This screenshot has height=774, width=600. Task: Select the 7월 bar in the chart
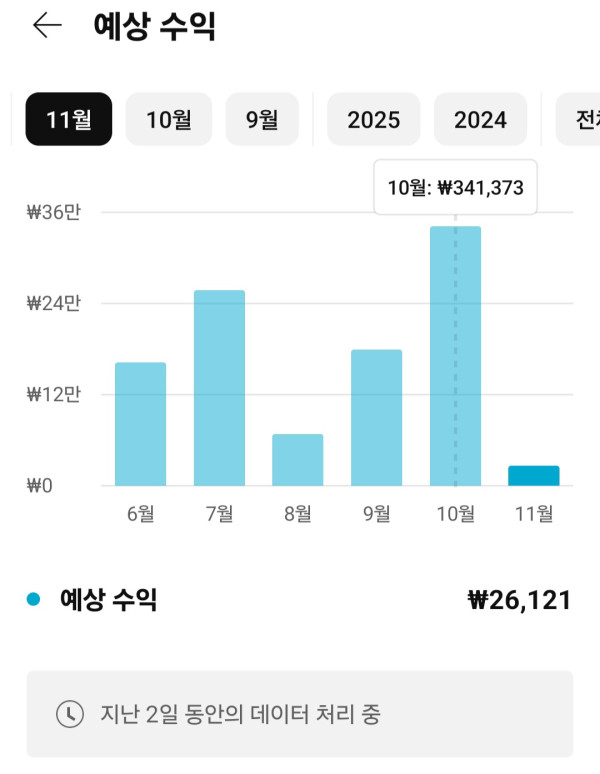click(219, 388)
